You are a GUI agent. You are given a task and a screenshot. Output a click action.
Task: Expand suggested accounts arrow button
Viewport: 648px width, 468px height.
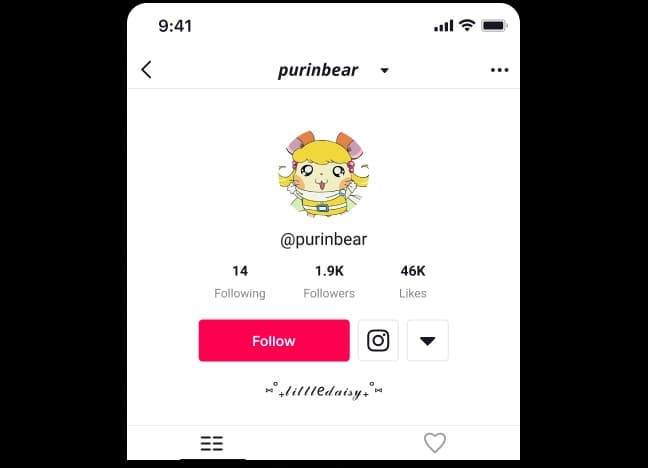(428, 341)
